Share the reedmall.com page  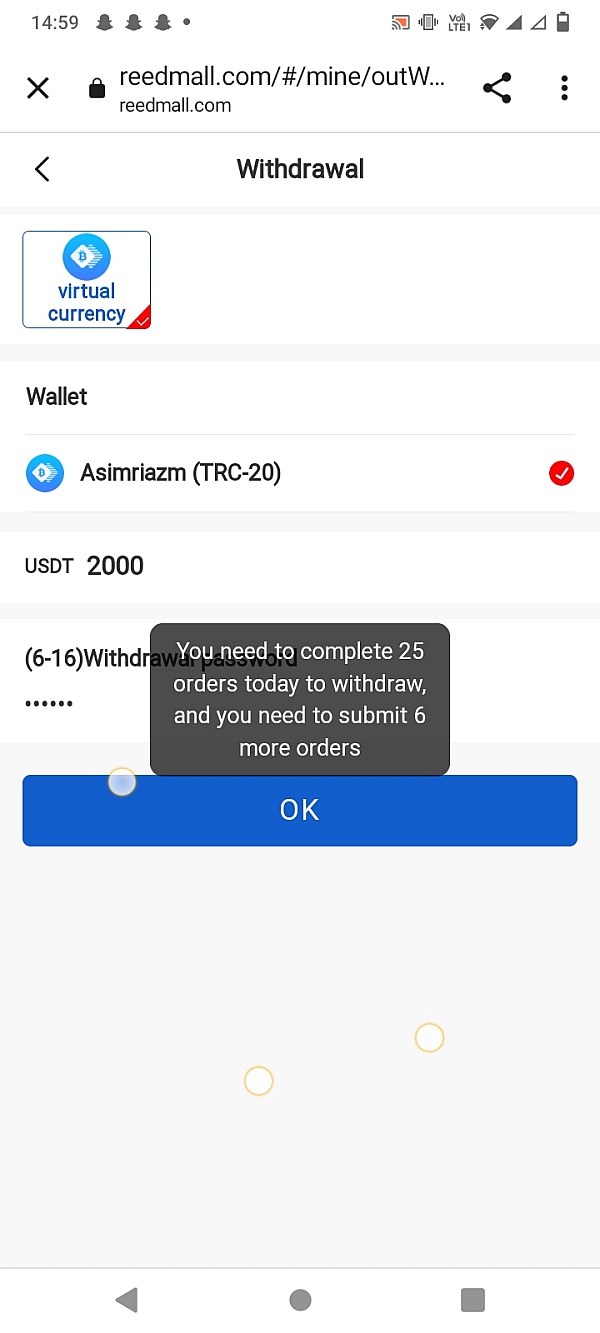click(497, 88)
